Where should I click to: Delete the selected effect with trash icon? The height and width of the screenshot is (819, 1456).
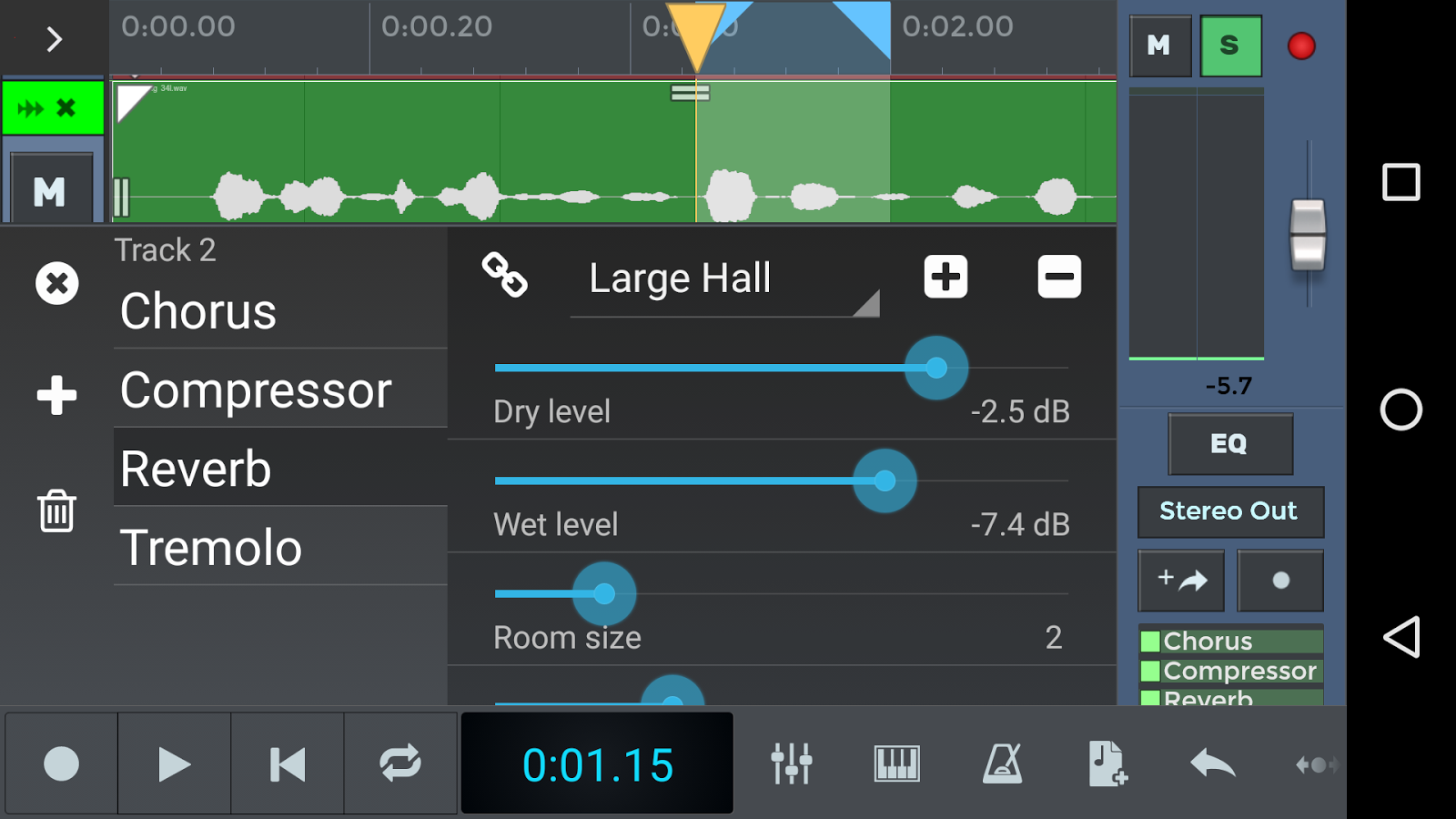point(56,511)
